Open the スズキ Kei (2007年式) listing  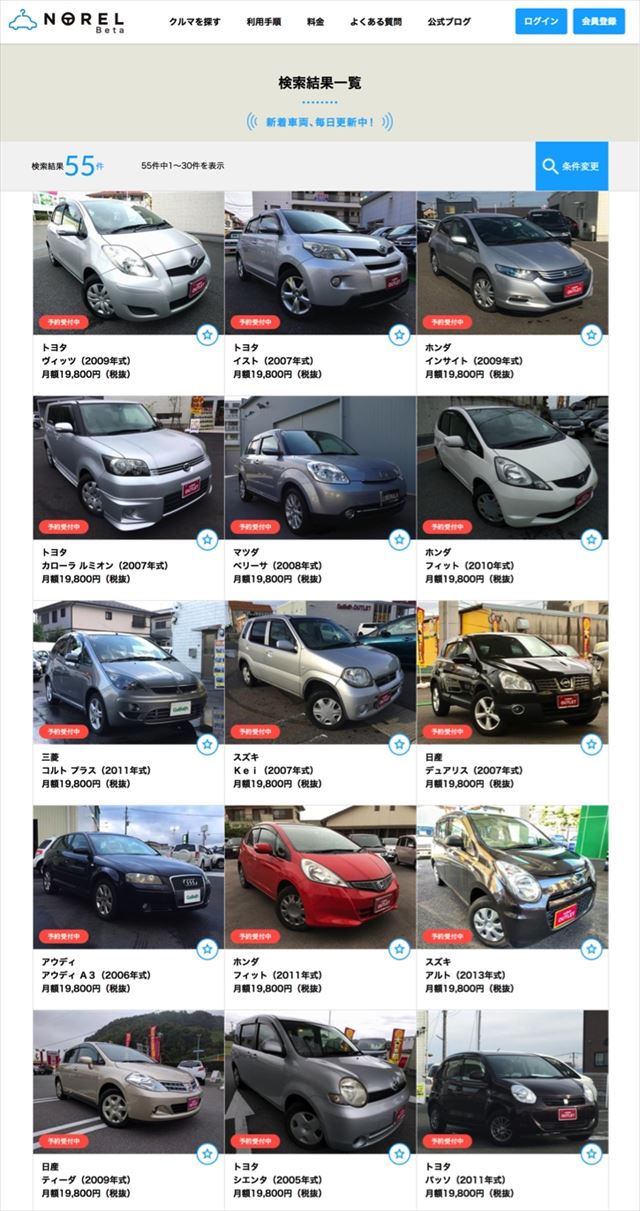pos(319,673)
